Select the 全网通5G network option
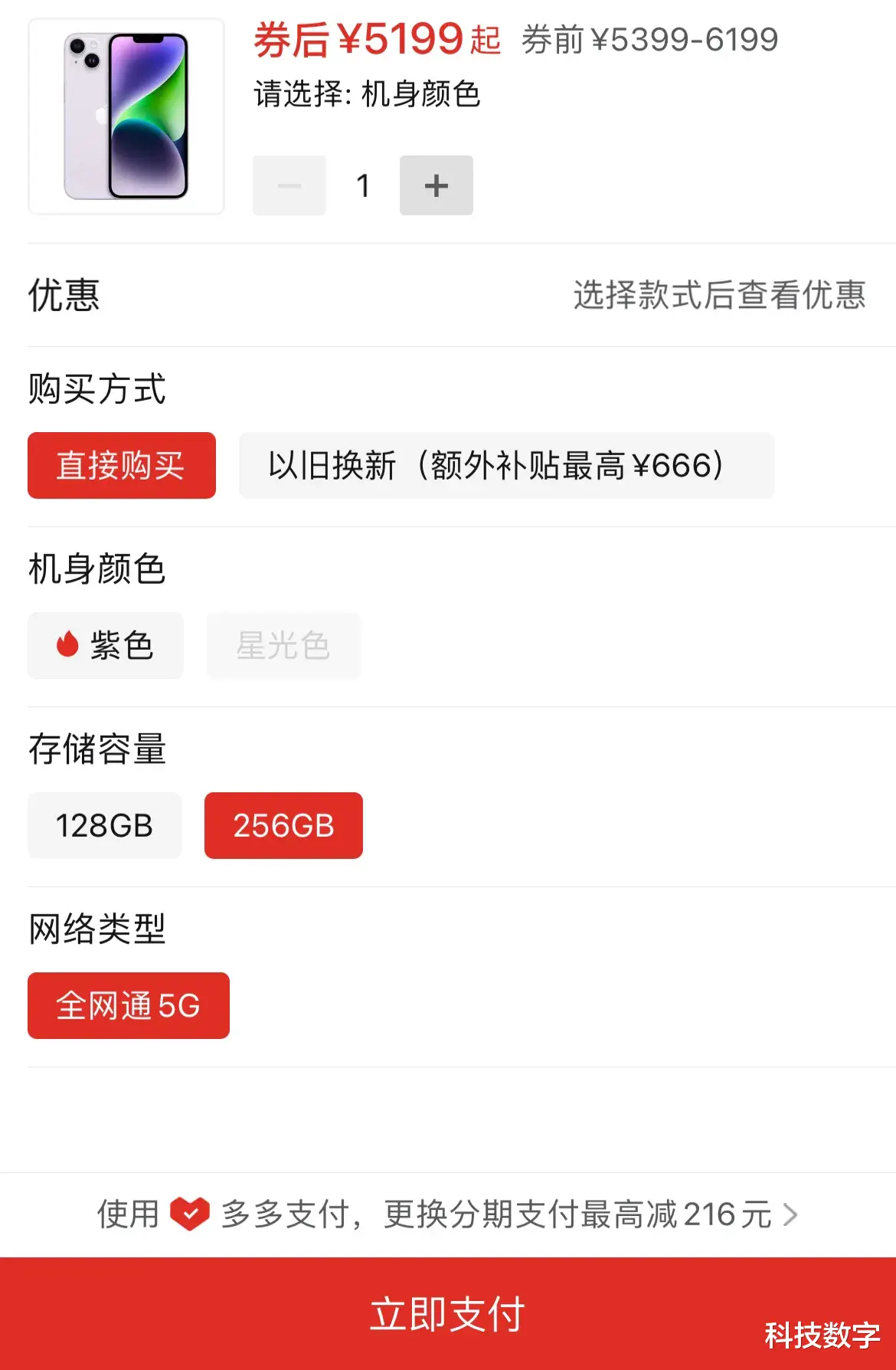 pos(128,1006)
